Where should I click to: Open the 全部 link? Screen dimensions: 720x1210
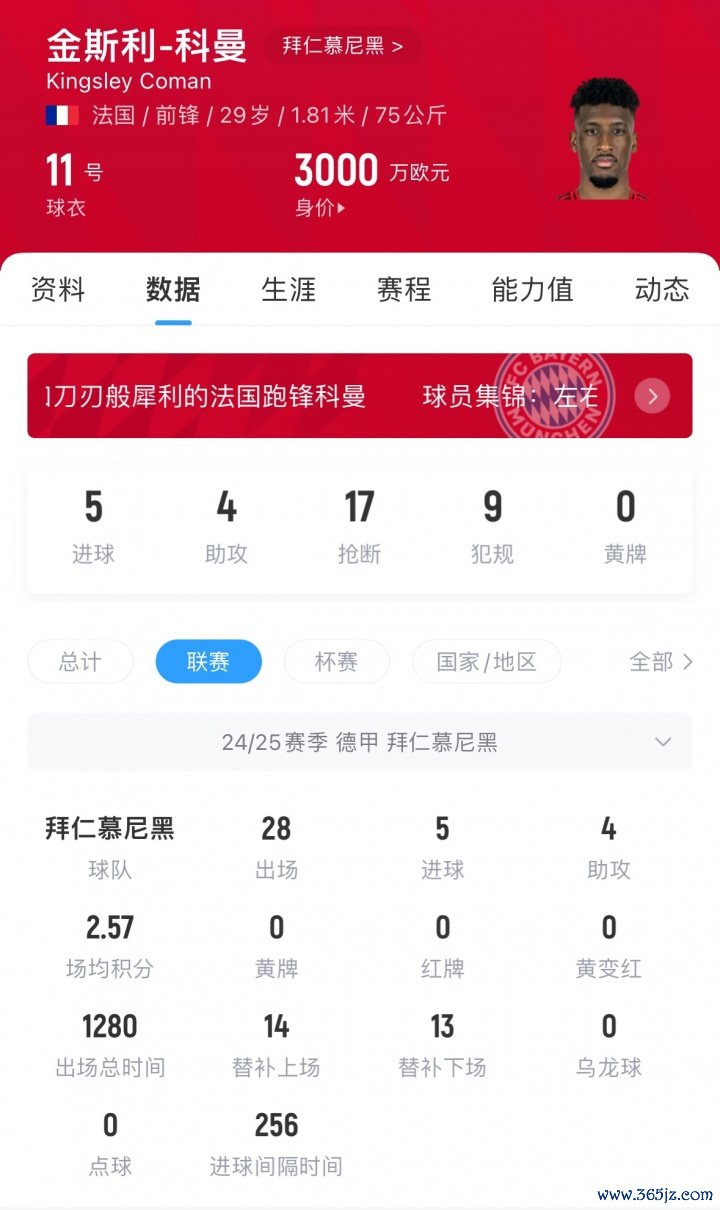pyautogui.click(x=660, y=661)
